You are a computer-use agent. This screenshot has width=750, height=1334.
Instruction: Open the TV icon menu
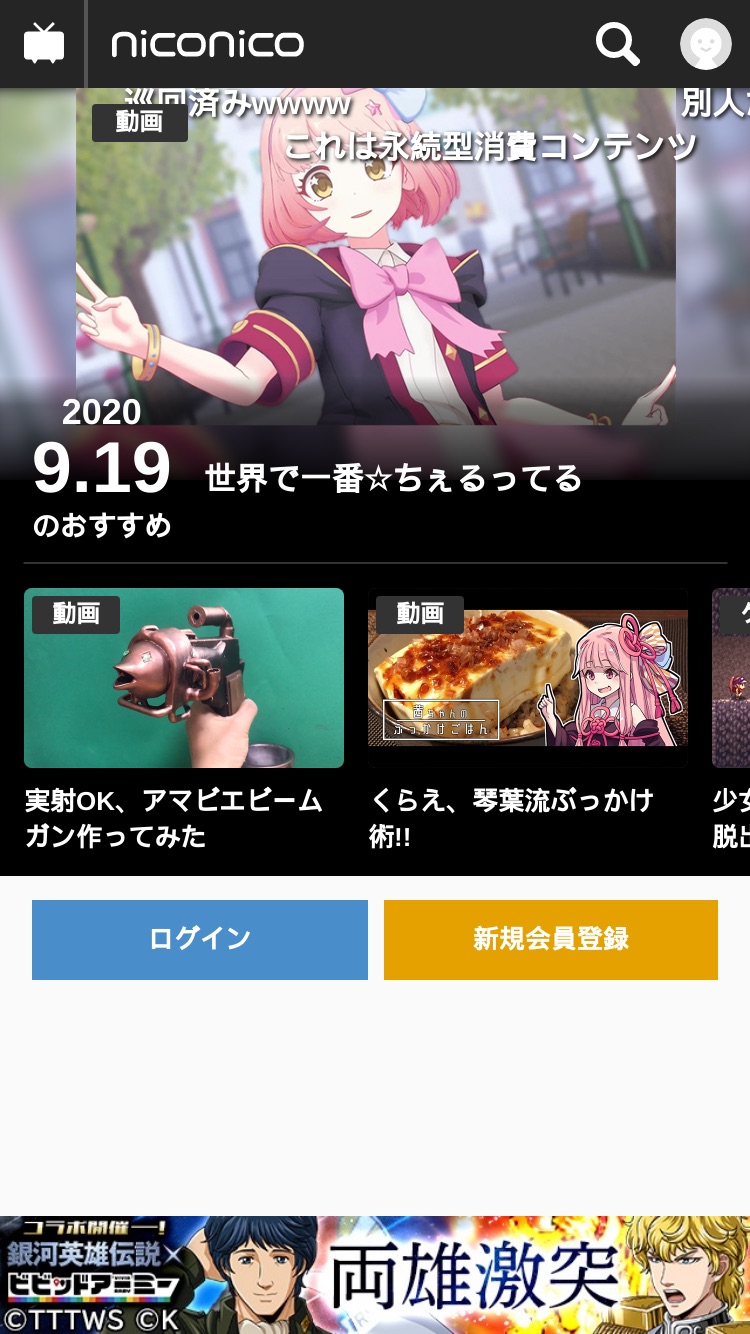click(43, 44)
